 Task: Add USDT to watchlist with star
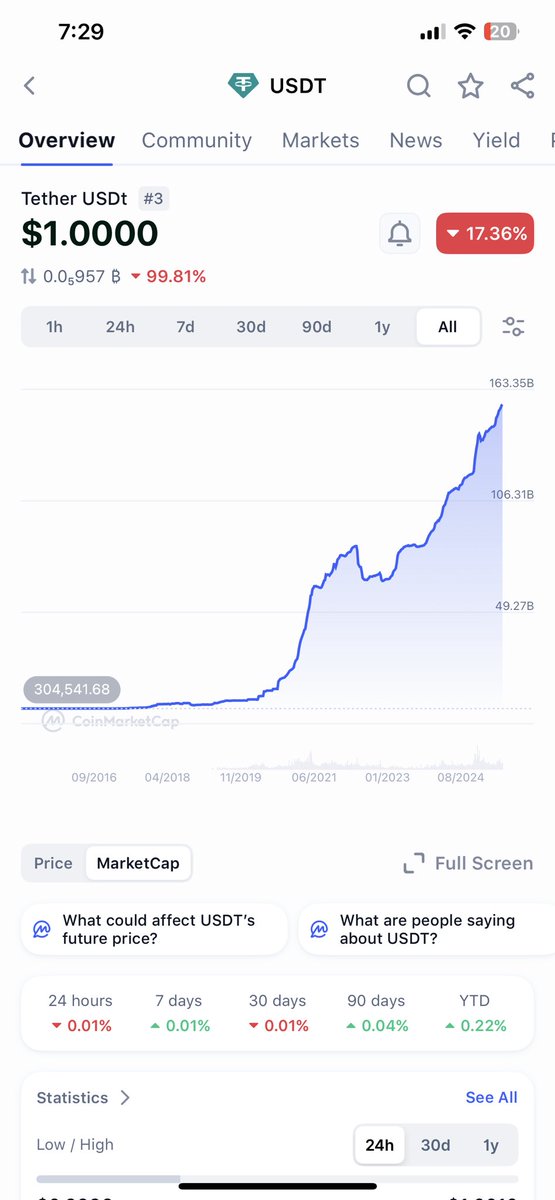(470, 86)
